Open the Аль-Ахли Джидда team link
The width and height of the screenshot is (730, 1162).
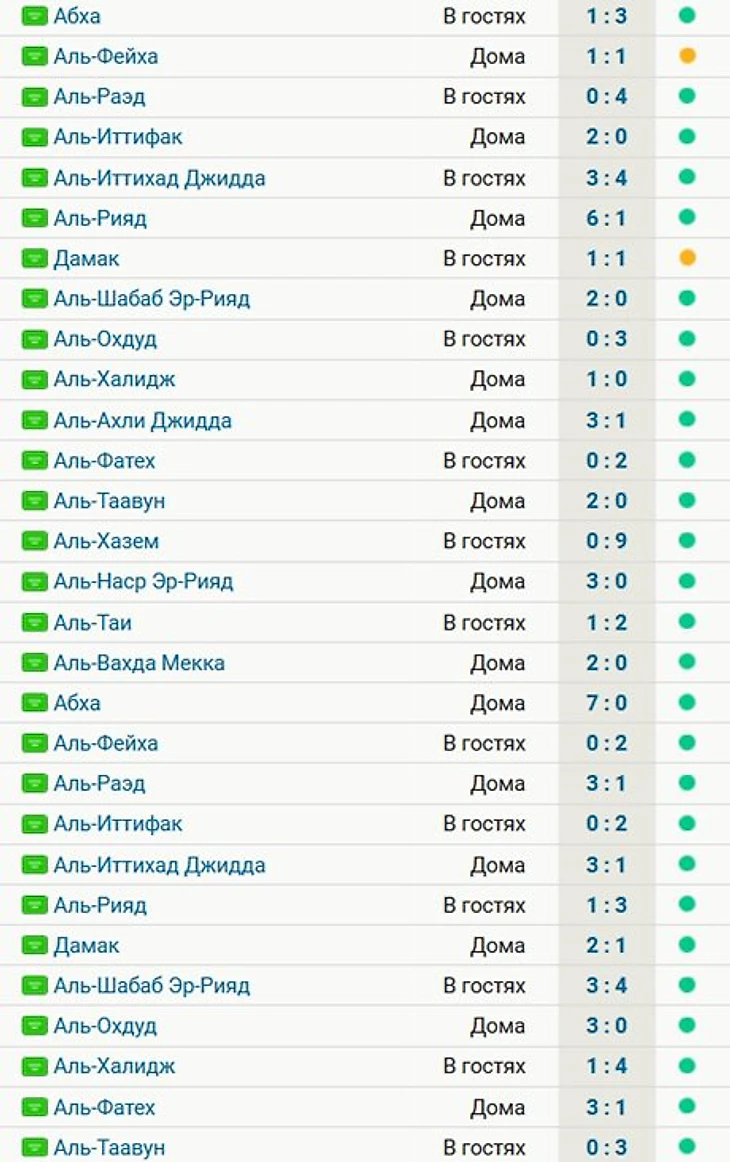tap(142, 420)
